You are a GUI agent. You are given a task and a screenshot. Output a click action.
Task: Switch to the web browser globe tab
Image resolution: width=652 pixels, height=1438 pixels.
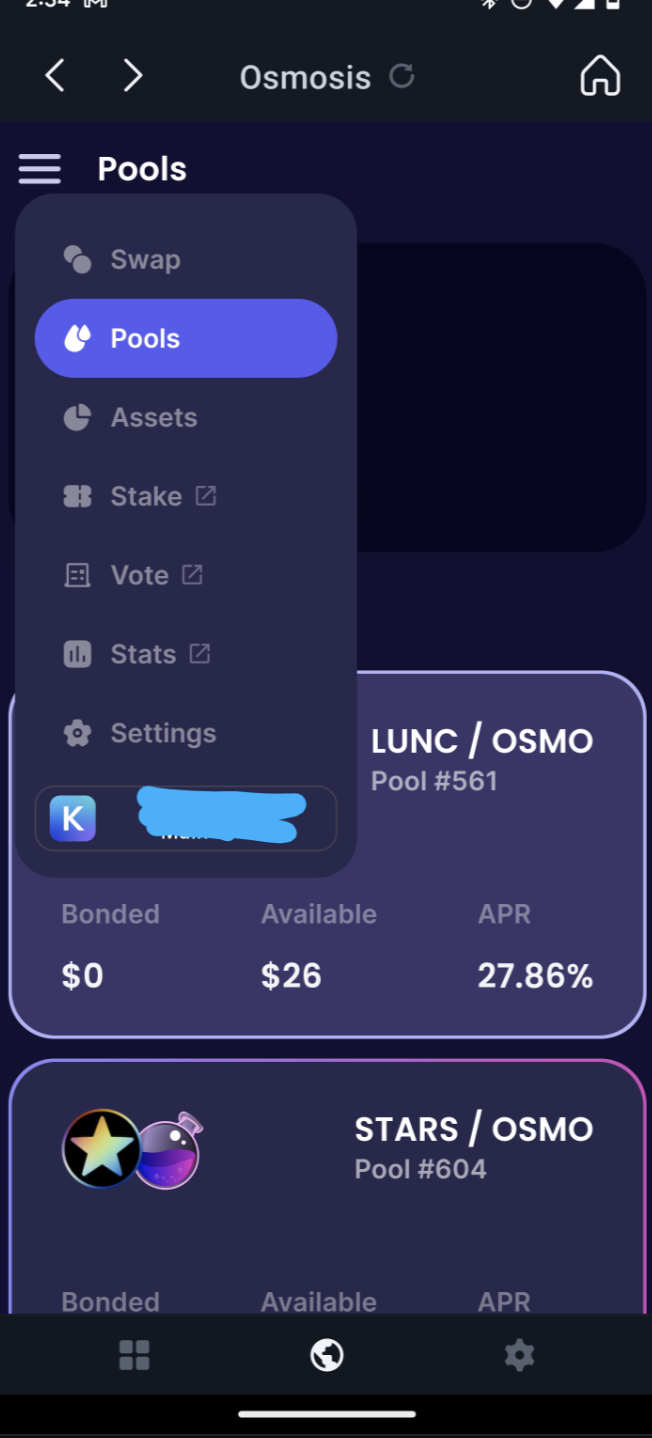327,1356
